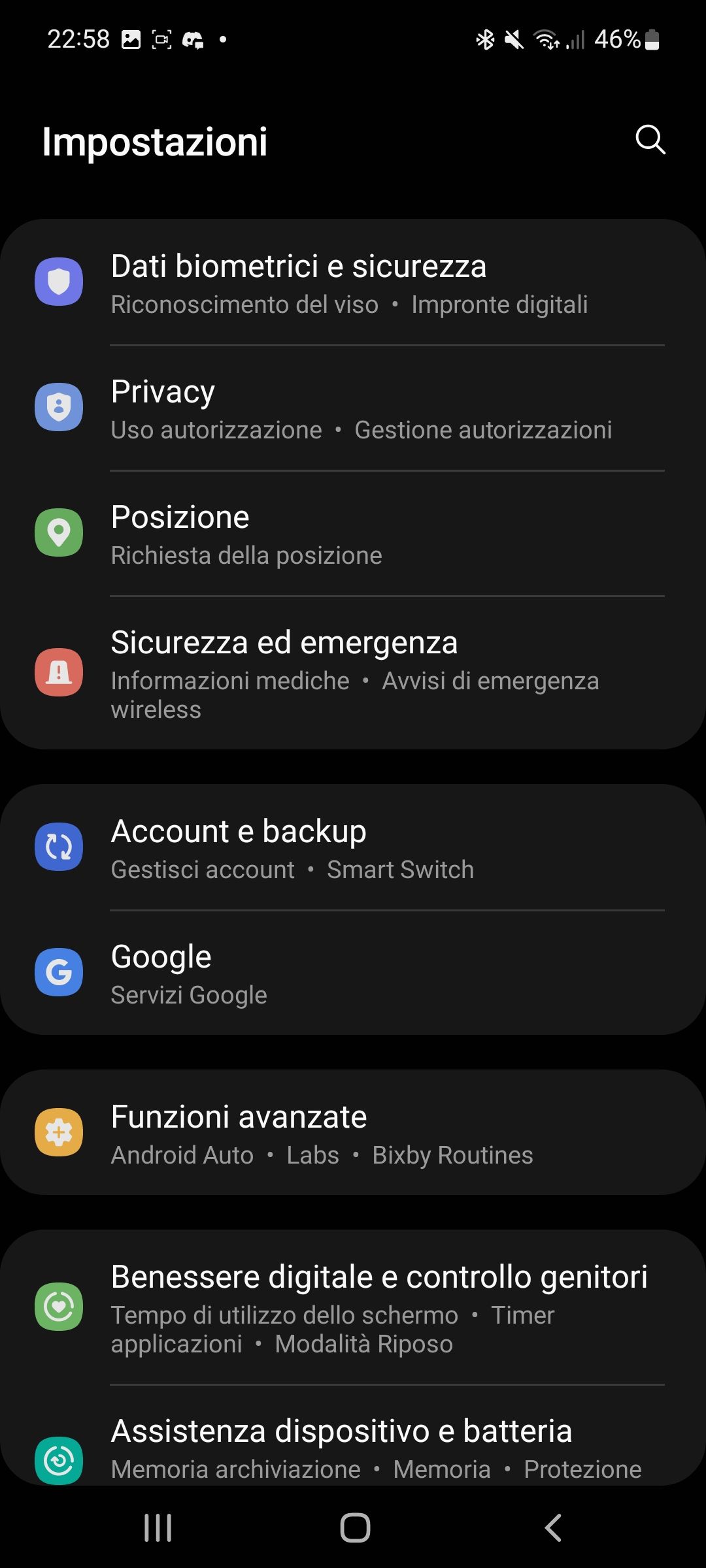Tap Richiesta della posizione
Screen dimensions: 706x1568
[x=246, y=555]
